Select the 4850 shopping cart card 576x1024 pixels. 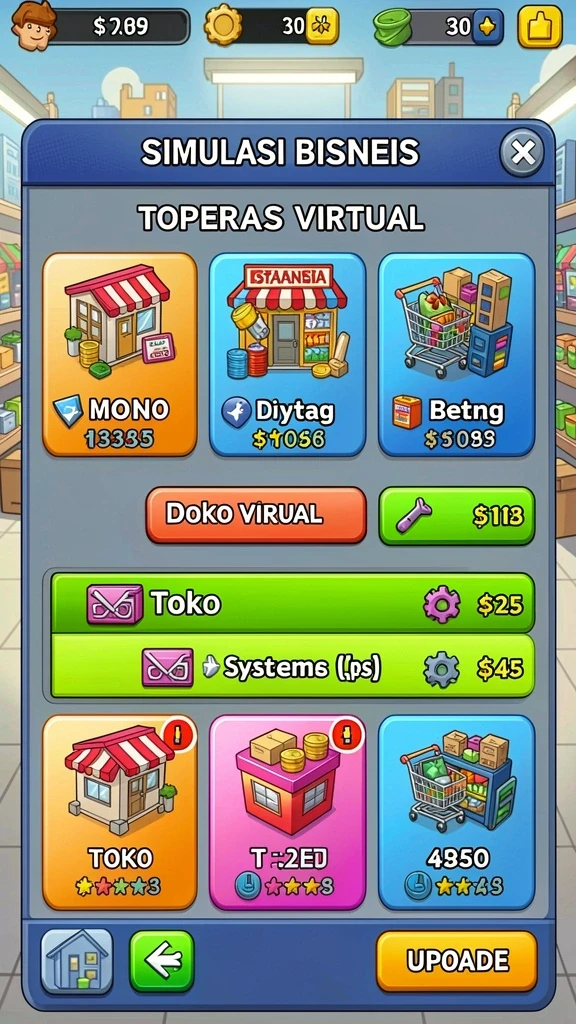click(456, 812)
